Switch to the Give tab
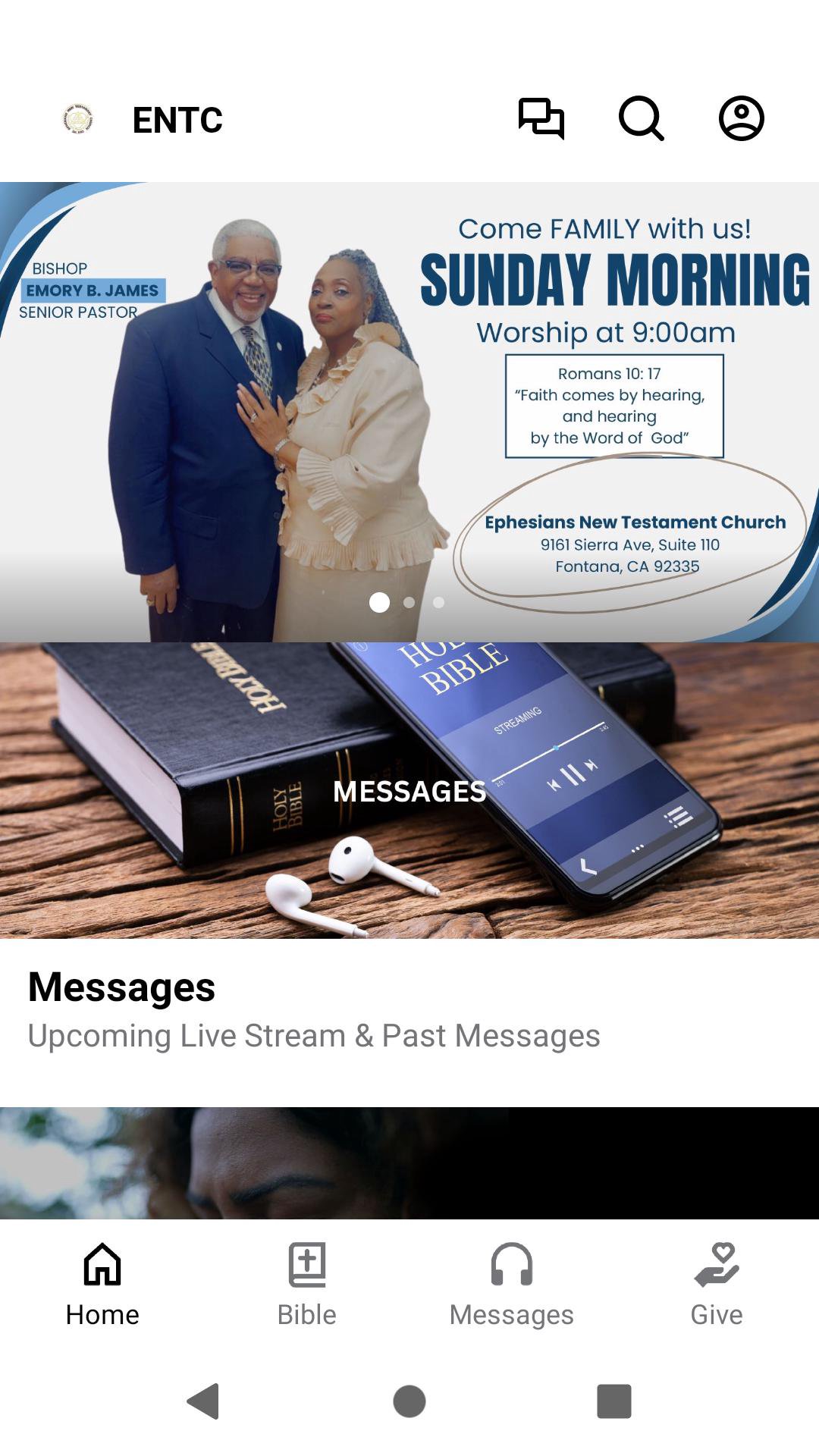The width and height of the screenshot is (819, 1456). [x=716, y=1283]
